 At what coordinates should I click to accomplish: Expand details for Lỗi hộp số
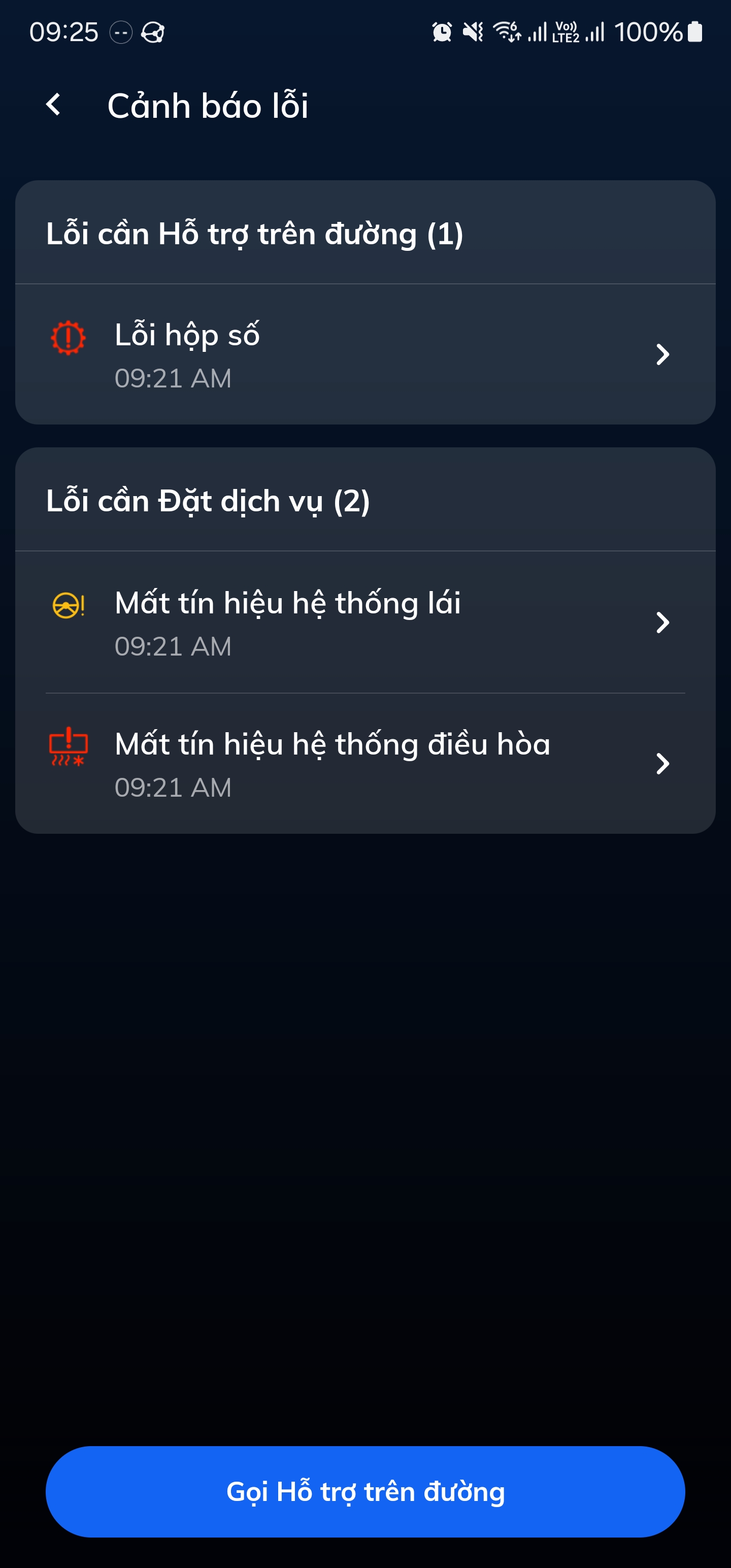click(662, 355)
